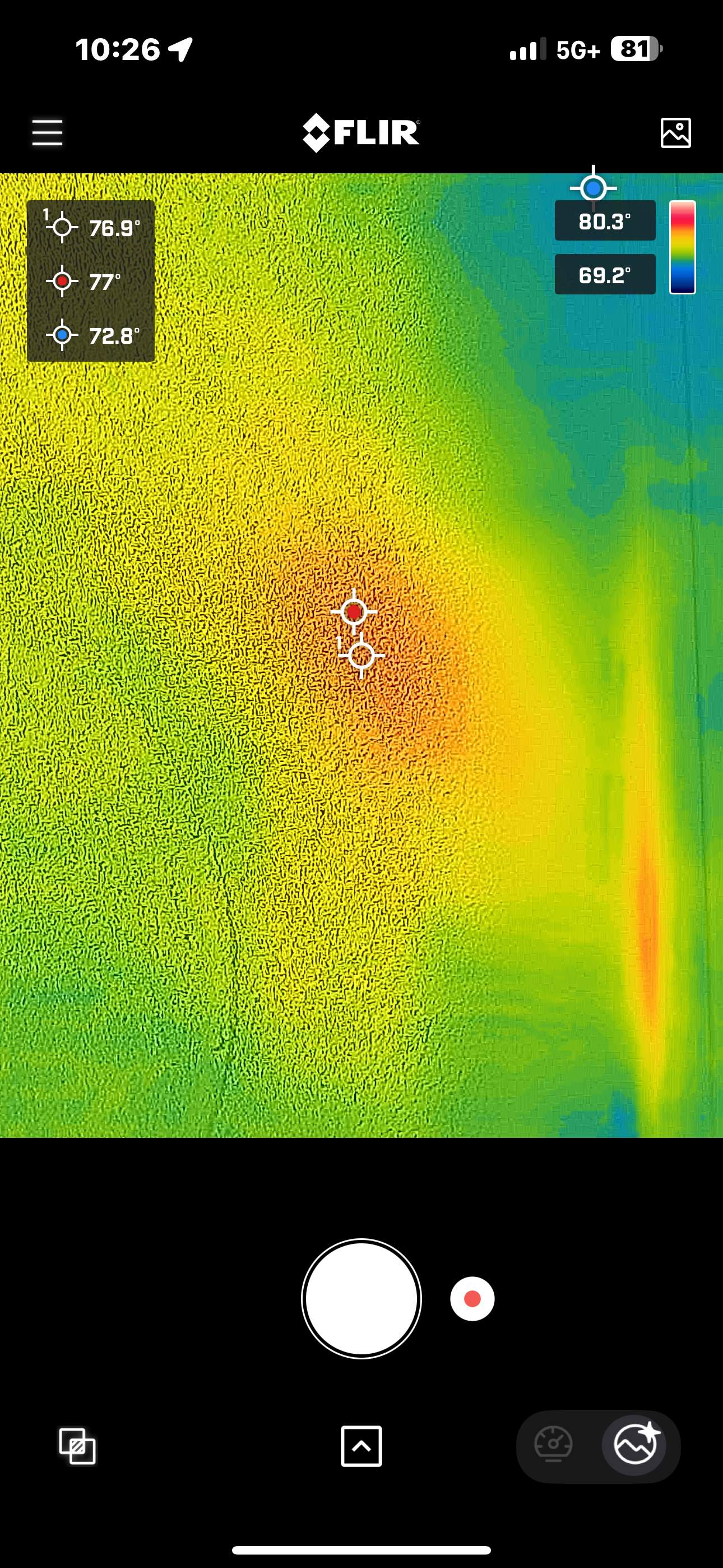723x1568 pixels.
Task: Open the image mode overlay selector
Action: (x=77, y=1446)
